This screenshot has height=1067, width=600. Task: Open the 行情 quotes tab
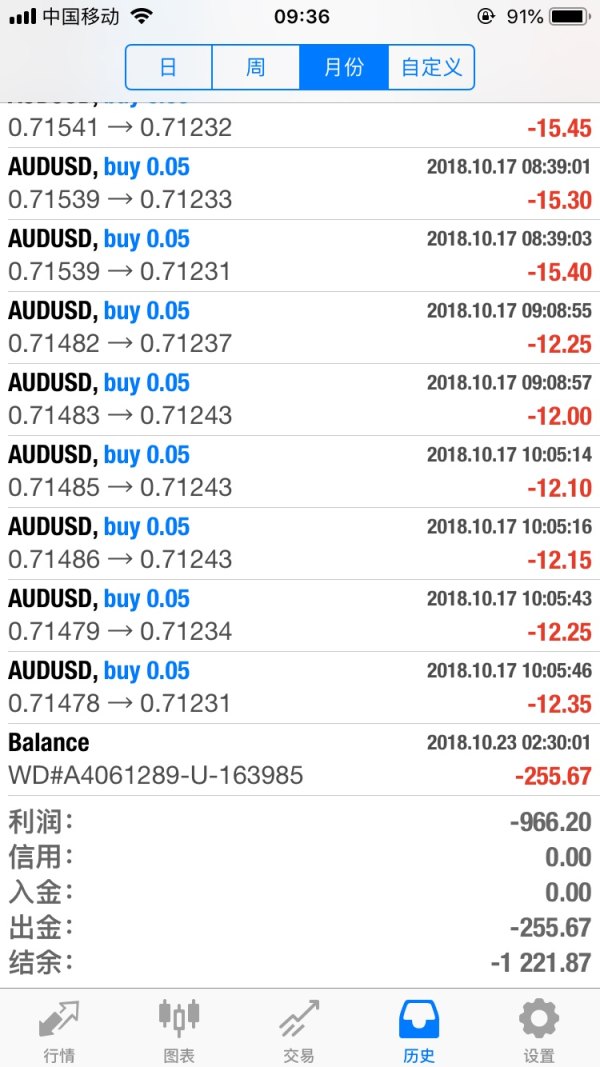click(59, 1030)
